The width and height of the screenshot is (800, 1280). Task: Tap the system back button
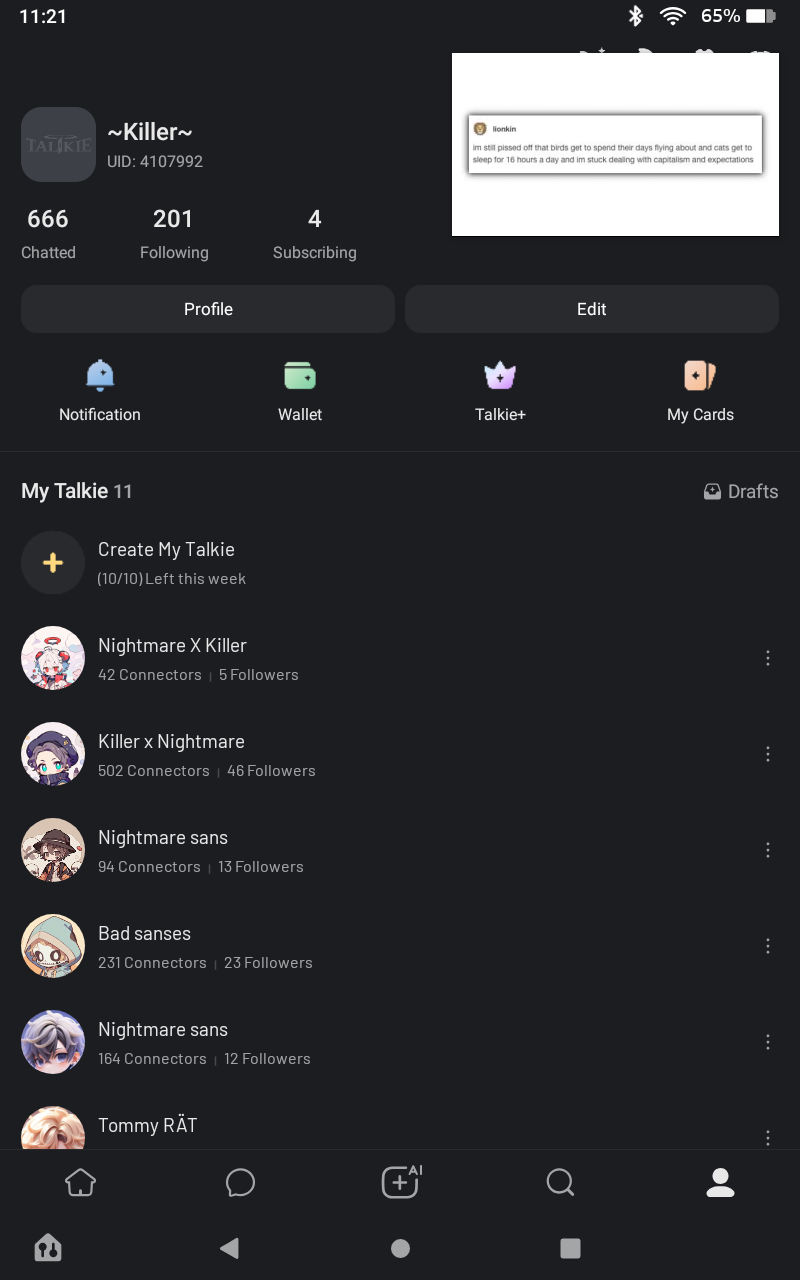coord(229,1248)
